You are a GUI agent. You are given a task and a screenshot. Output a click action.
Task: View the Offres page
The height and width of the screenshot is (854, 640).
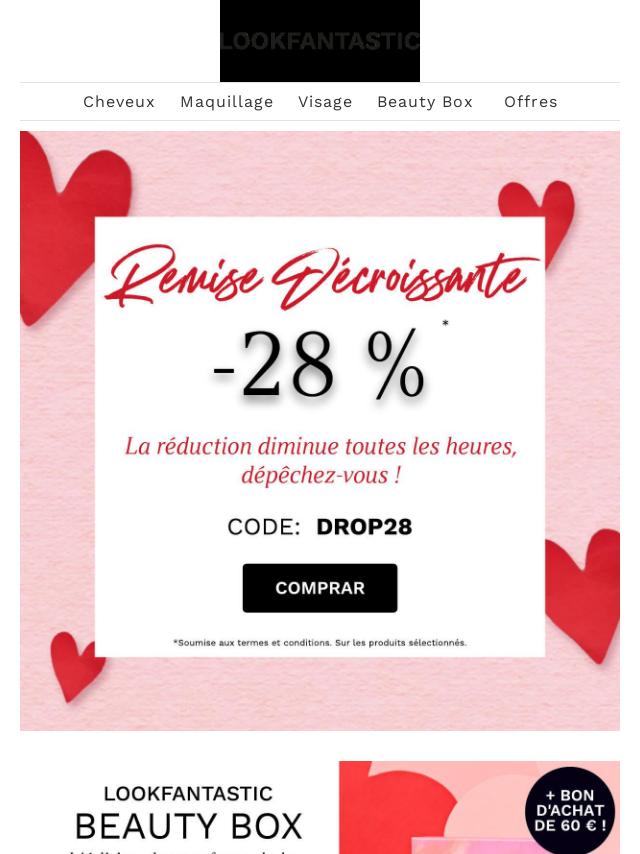click(530, 102)
